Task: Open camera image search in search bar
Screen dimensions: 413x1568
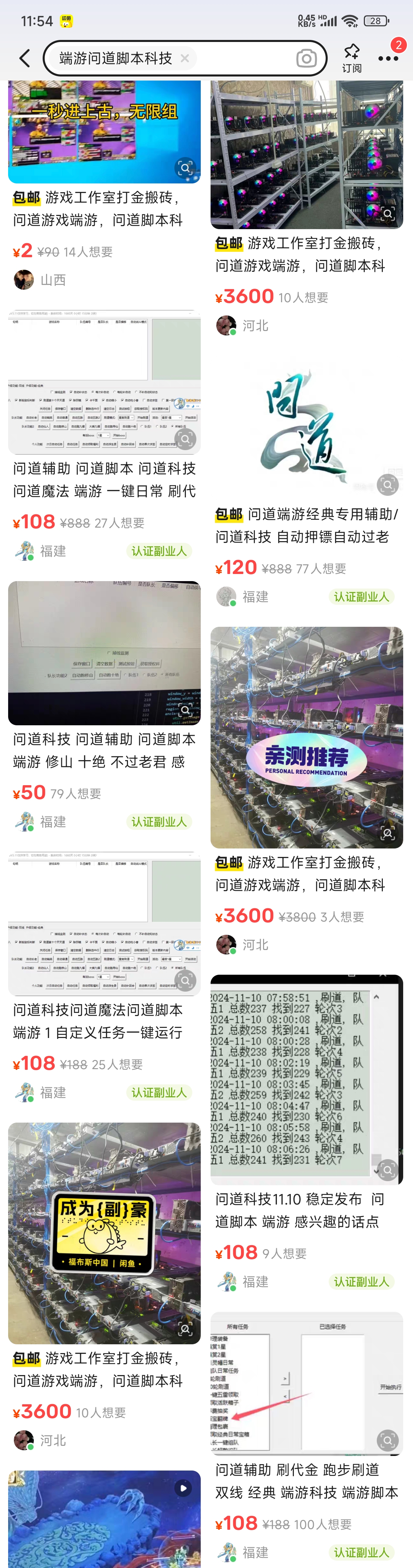Action: tap(306, 59)
